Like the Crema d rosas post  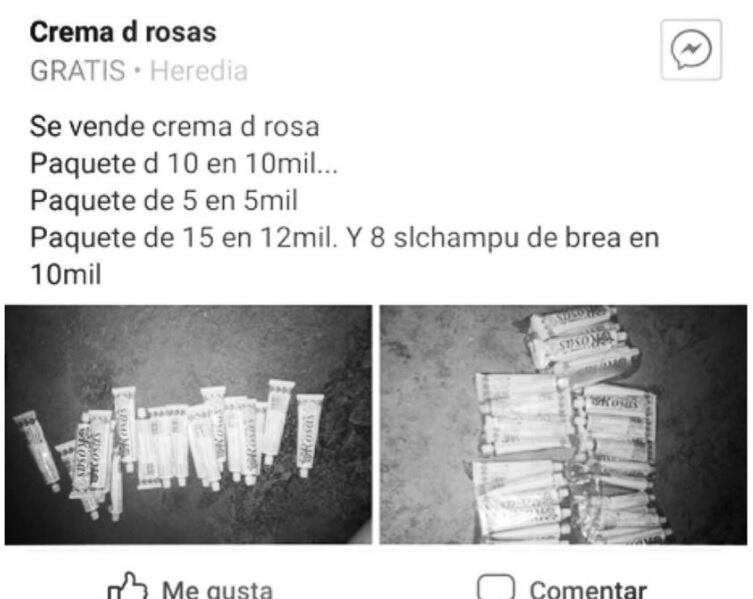191,586
